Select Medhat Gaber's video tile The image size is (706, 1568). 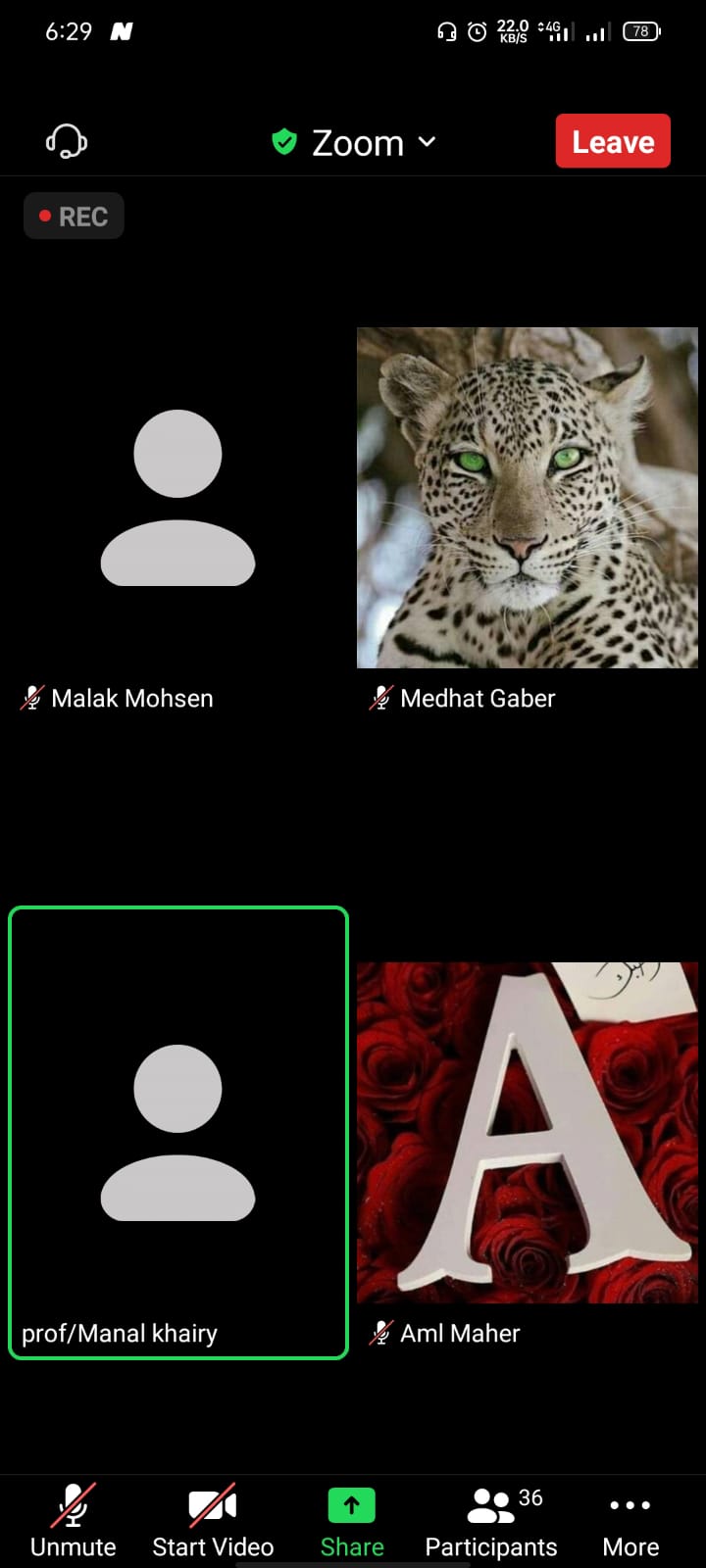(528, 498)
